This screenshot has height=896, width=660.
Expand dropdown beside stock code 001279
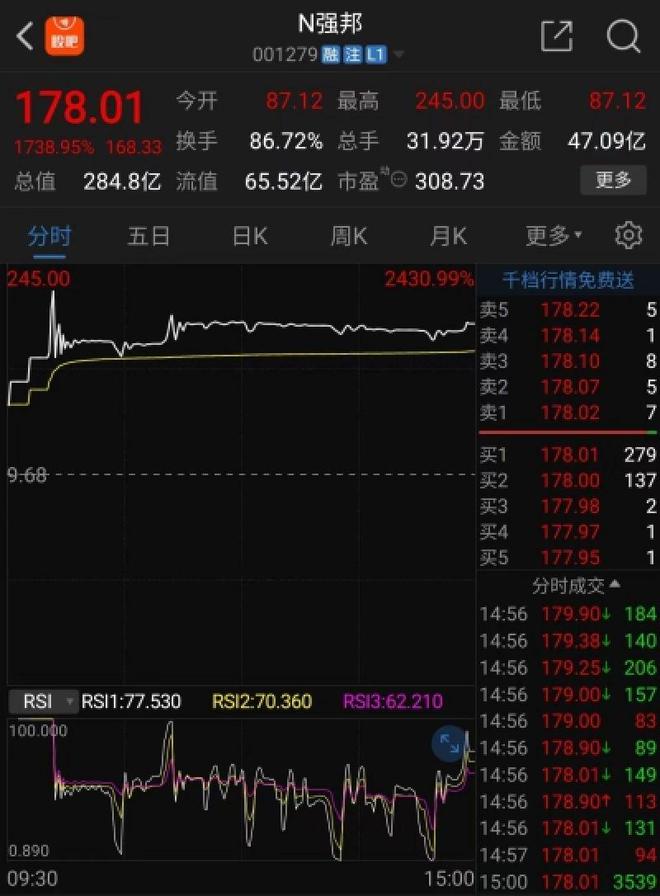[x=399, y=55]
